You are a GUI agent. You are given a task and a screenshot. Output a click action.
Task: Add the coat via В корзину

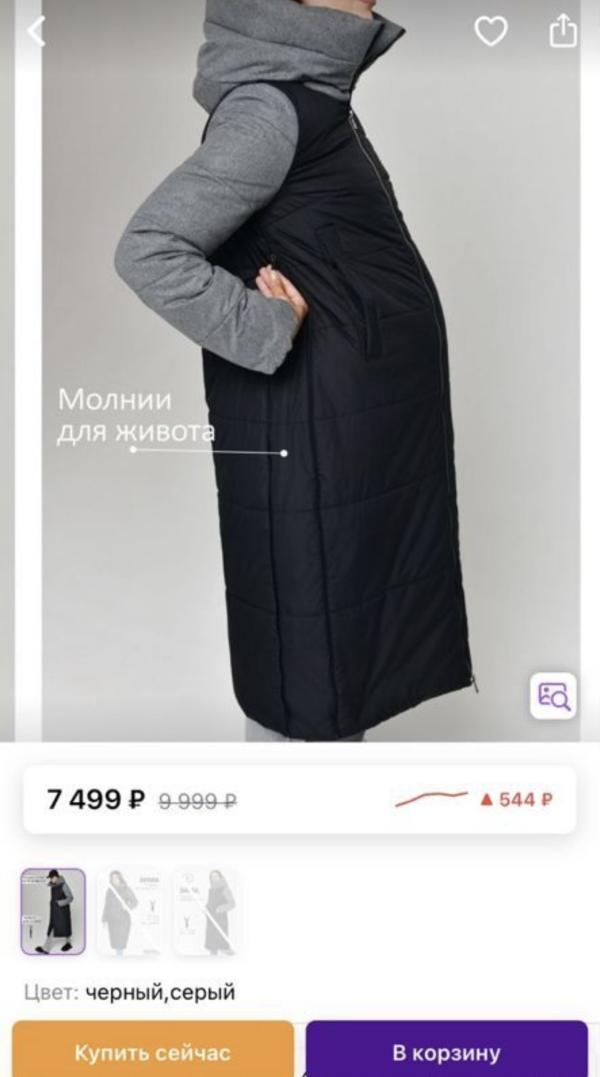446,1051
